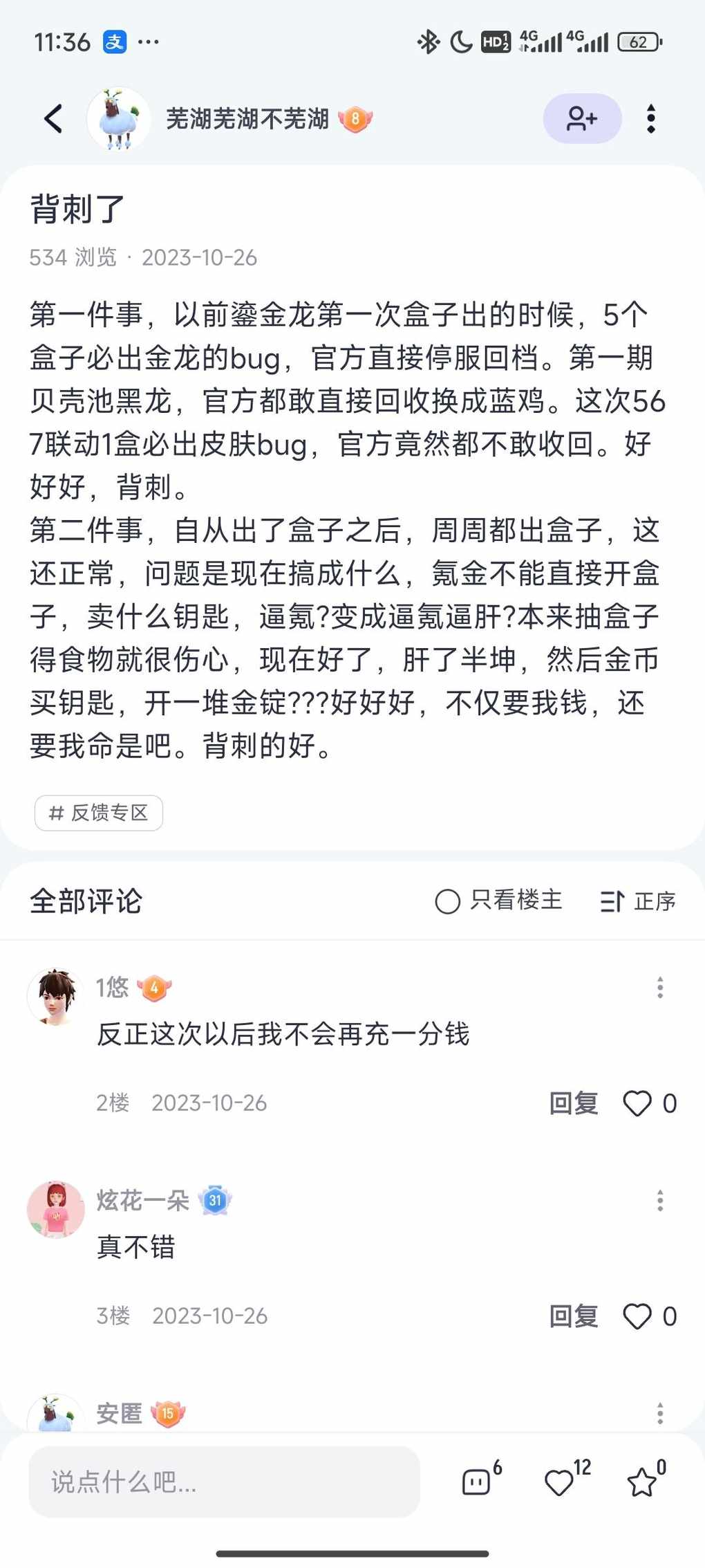The width and height of the screenshot is (705, 1568).
Task: Open more options for 炫花一朵's comment
Action: tap(660, 1201)
